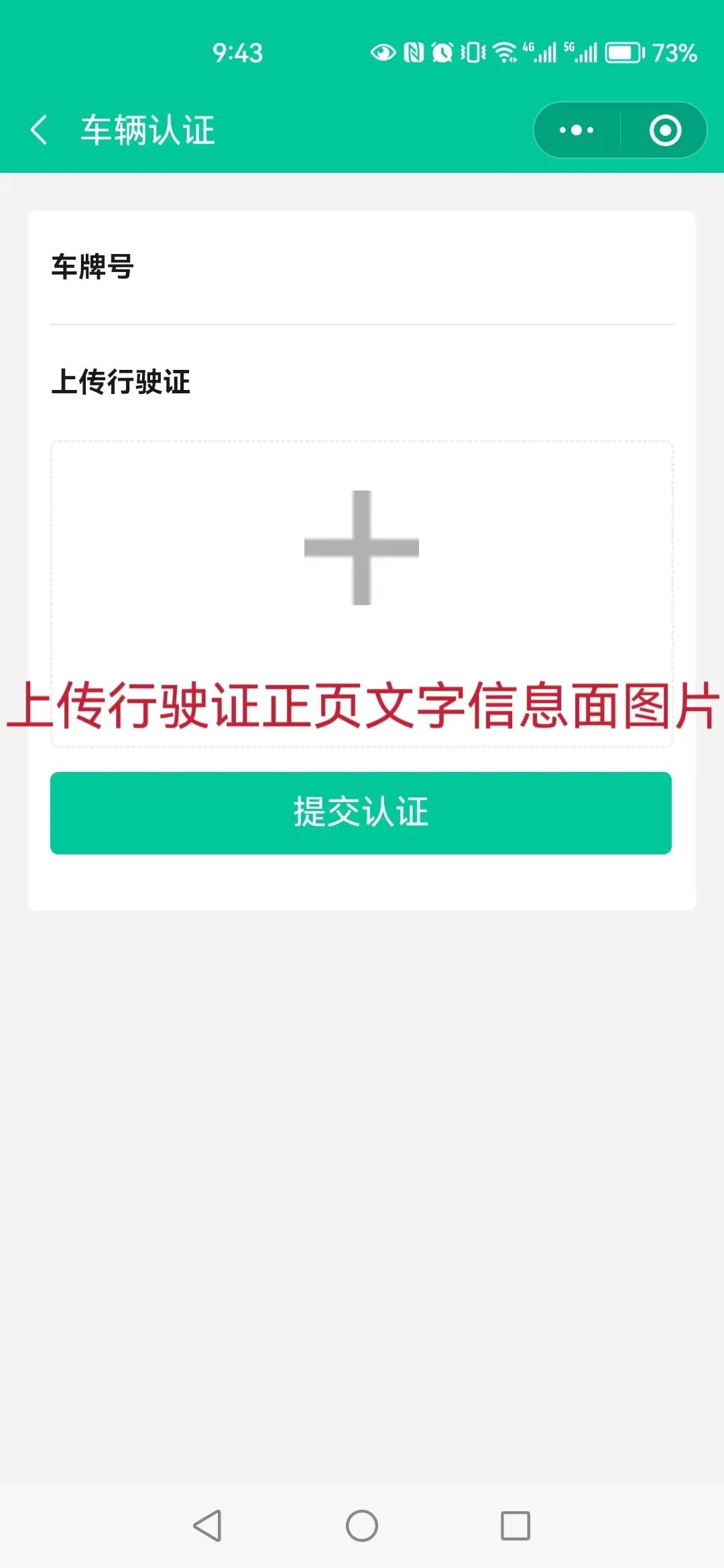
Task: Tap the plus icon to upload license photo
Action: click(x=362, y=548)
